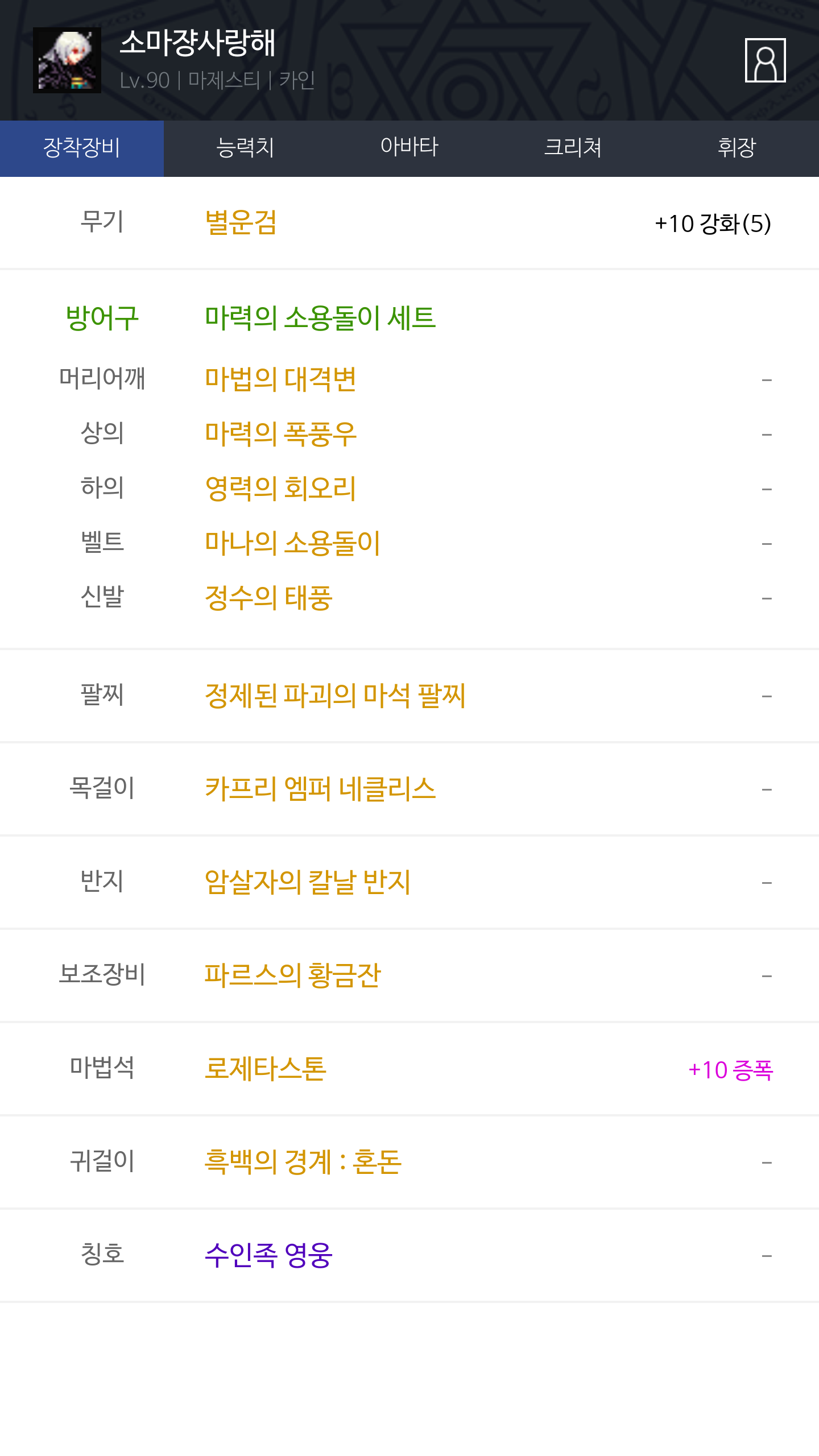This screenshot has width=819, height=1456.
Task: Switch to the 아바타 tab
Action: [409, 148]
